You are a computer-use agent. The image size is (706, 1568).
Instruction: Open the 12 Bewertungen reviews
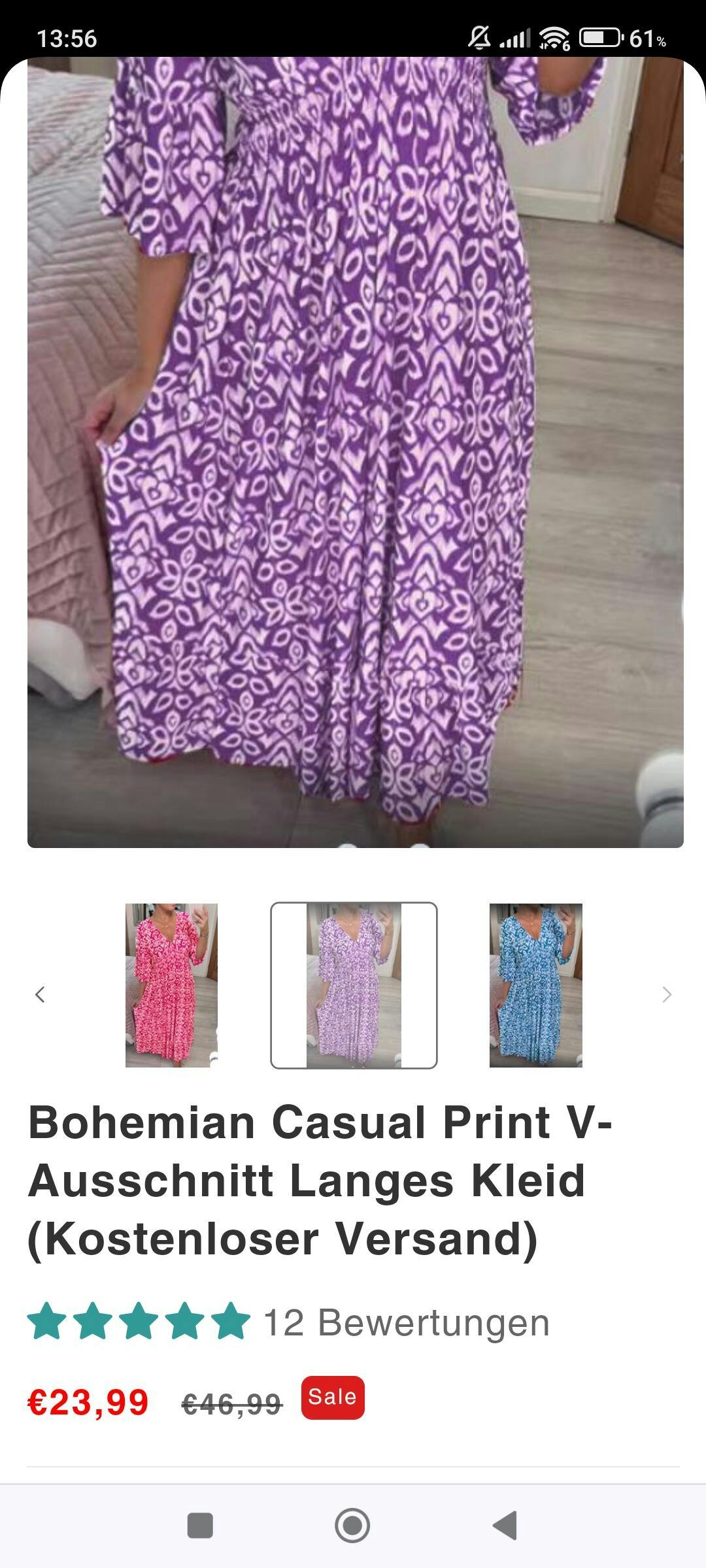point(405,1323)
